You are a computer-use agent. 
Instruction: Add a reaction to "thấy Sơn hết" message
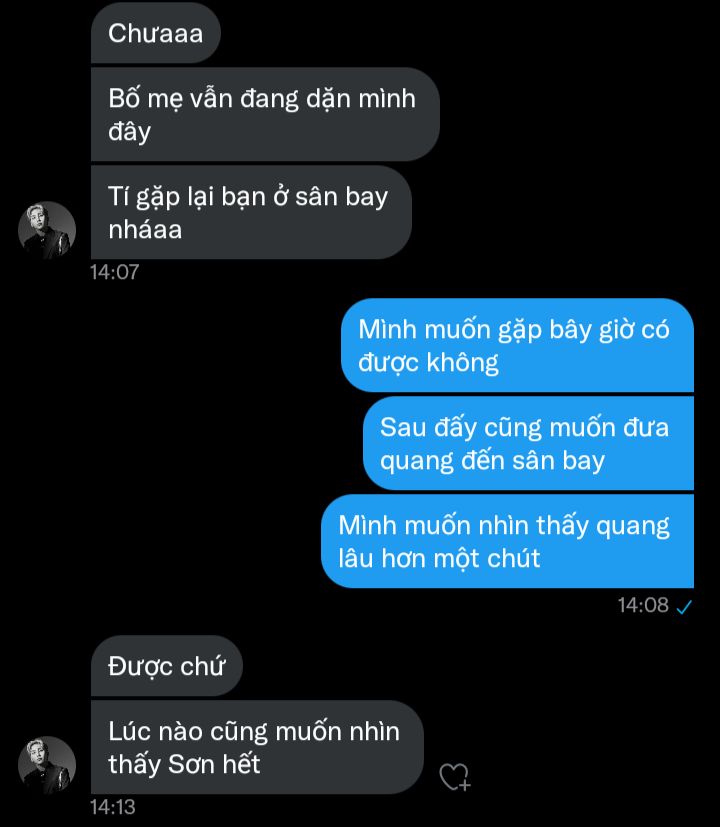tap(455, 777)
